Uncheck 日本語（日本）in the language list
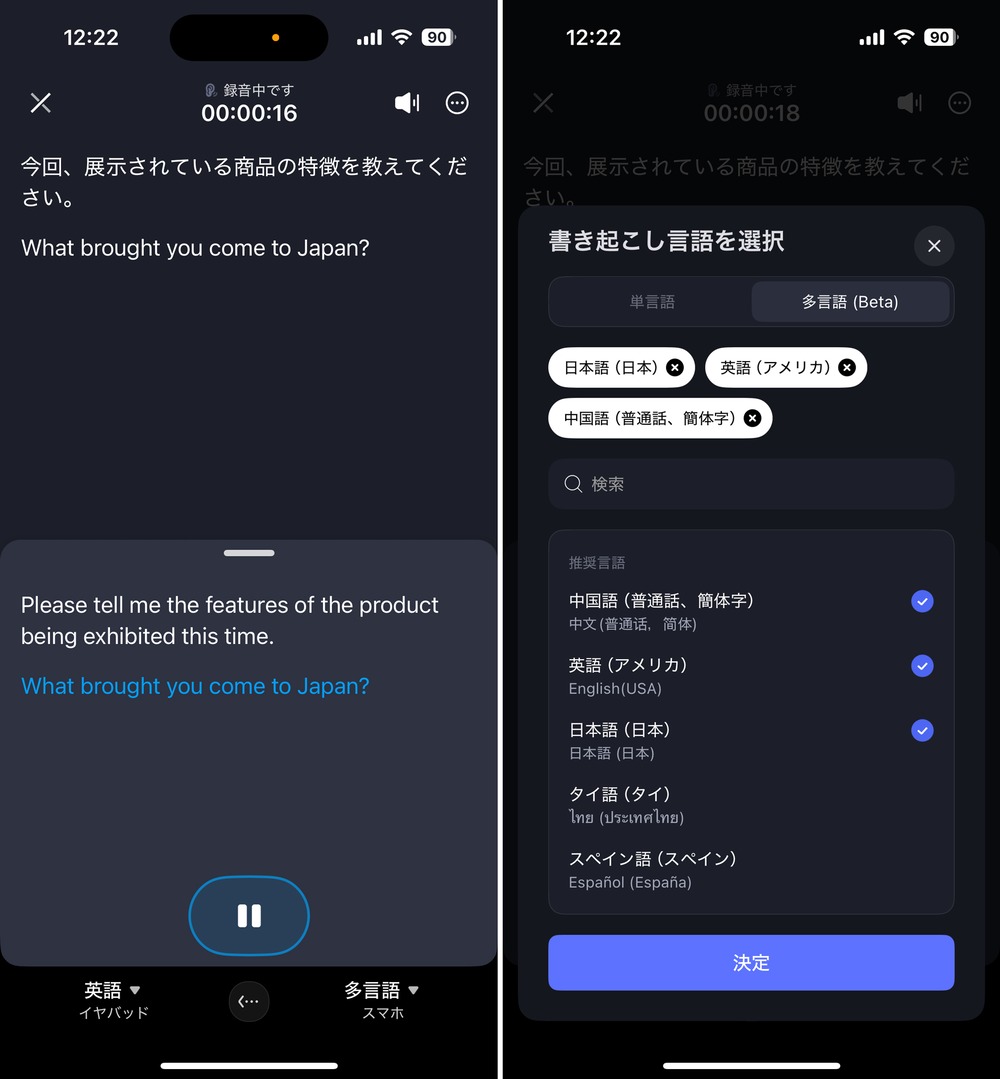This screenshot has height=1079, width=1000. (922, 731)
